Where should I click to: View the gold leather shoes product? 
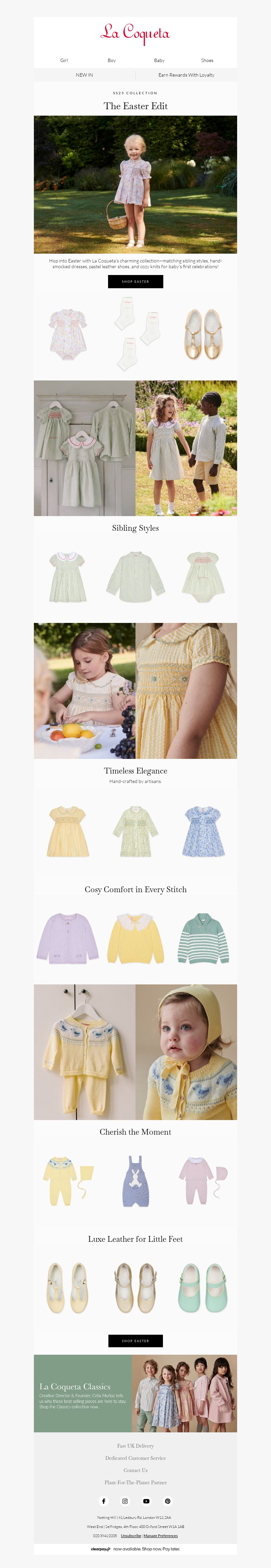tap(203, 334)
